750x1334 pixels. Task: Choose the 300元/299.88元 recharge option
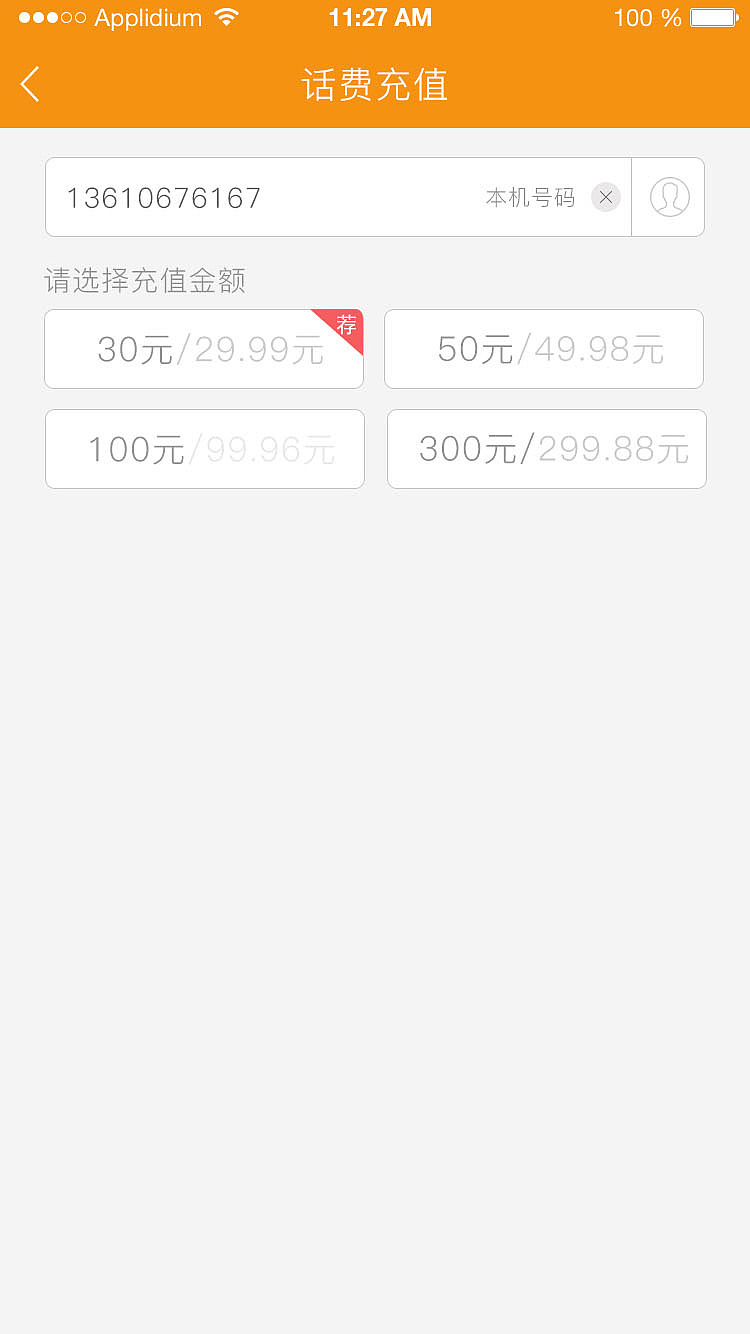click(x=546, y=449)
